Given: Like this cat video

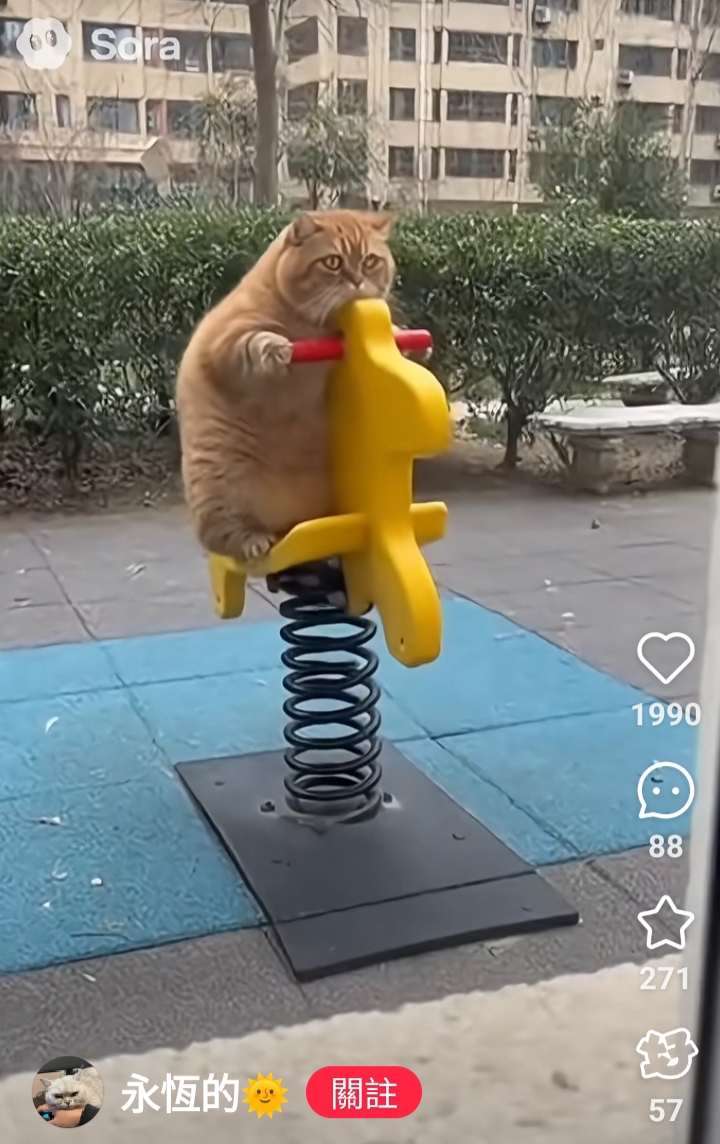Looking at the screenshot, I should click(666, 658).
